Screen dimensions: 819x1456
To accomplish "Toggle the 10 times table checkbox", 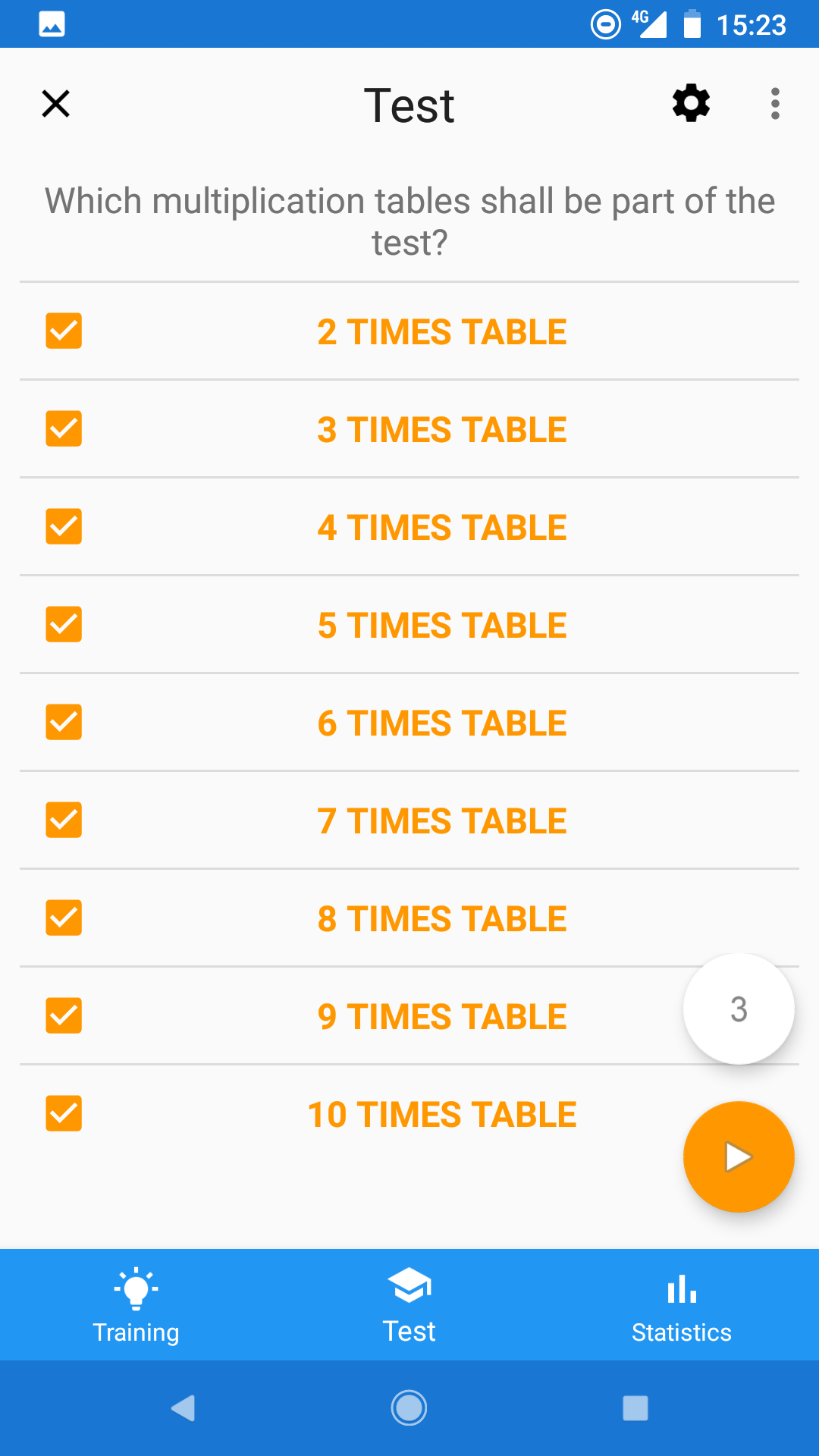I will tap(64, 1113).
